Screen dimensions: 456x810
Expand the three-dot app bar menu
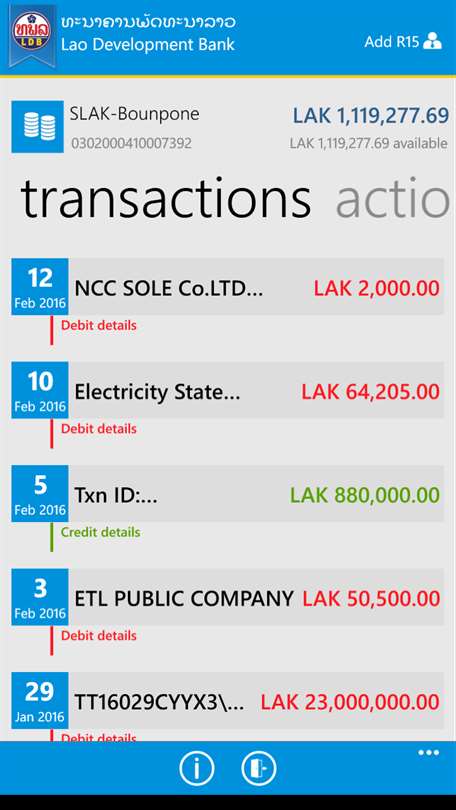tap(429, 753)
